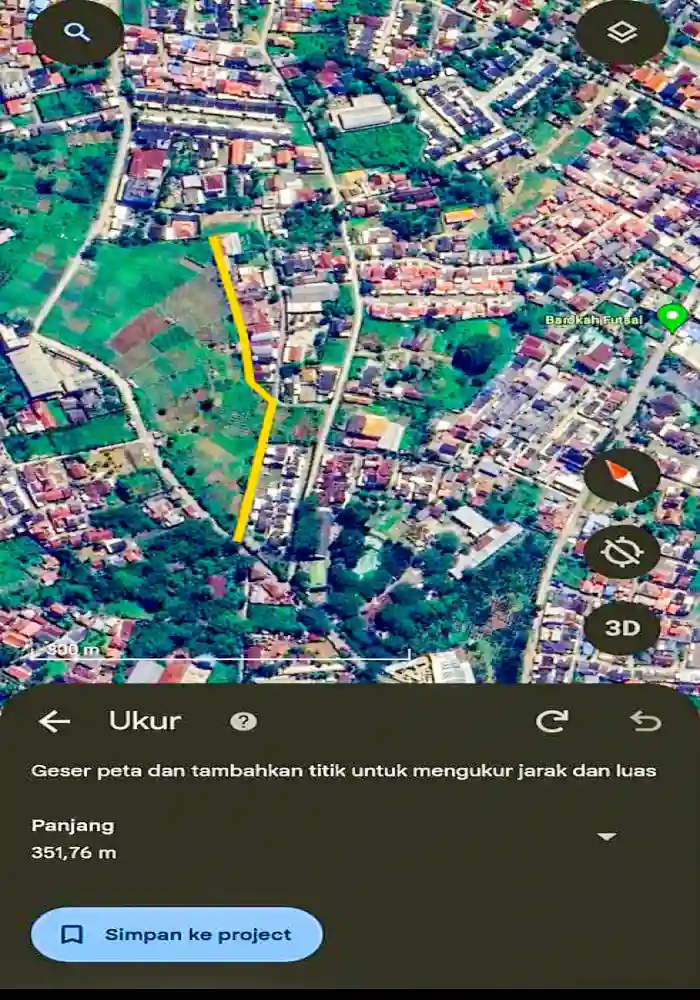Undo the last measurement point
The image size is (700, 1000).
click(x=645, y=721)
